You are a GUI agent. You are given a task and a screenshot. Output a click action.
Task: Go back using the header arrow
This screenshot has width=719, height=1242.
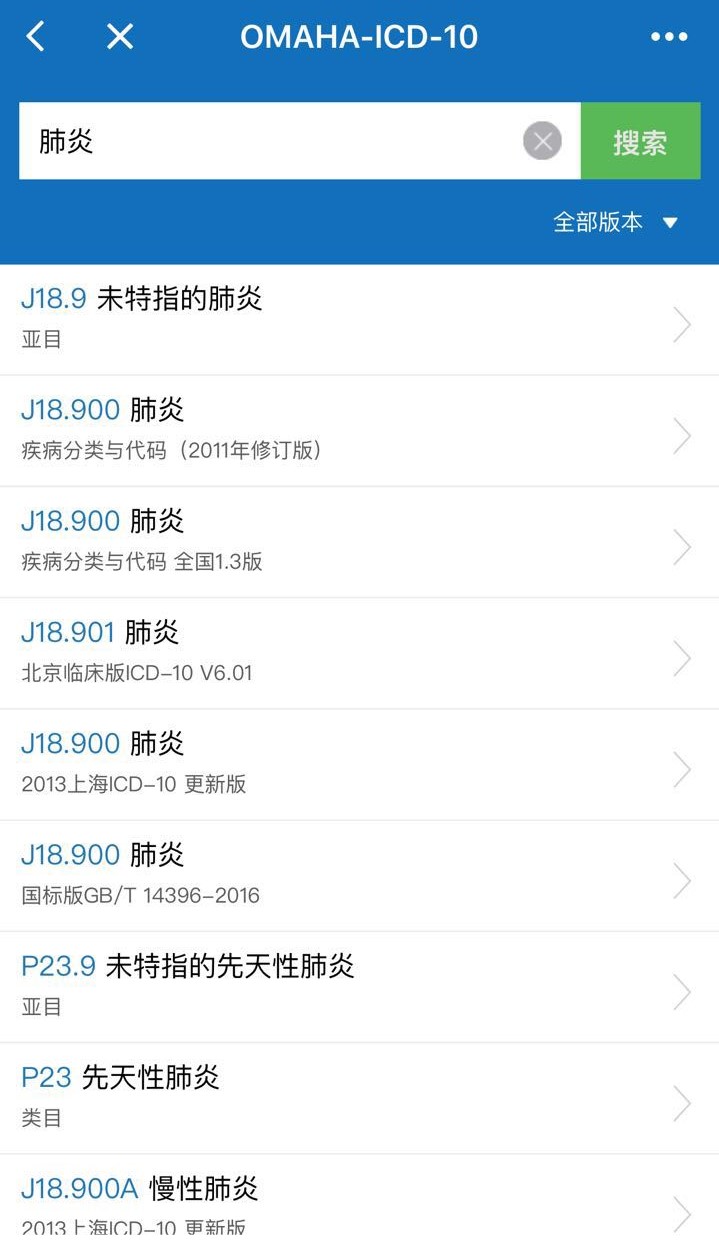[36, 37]
